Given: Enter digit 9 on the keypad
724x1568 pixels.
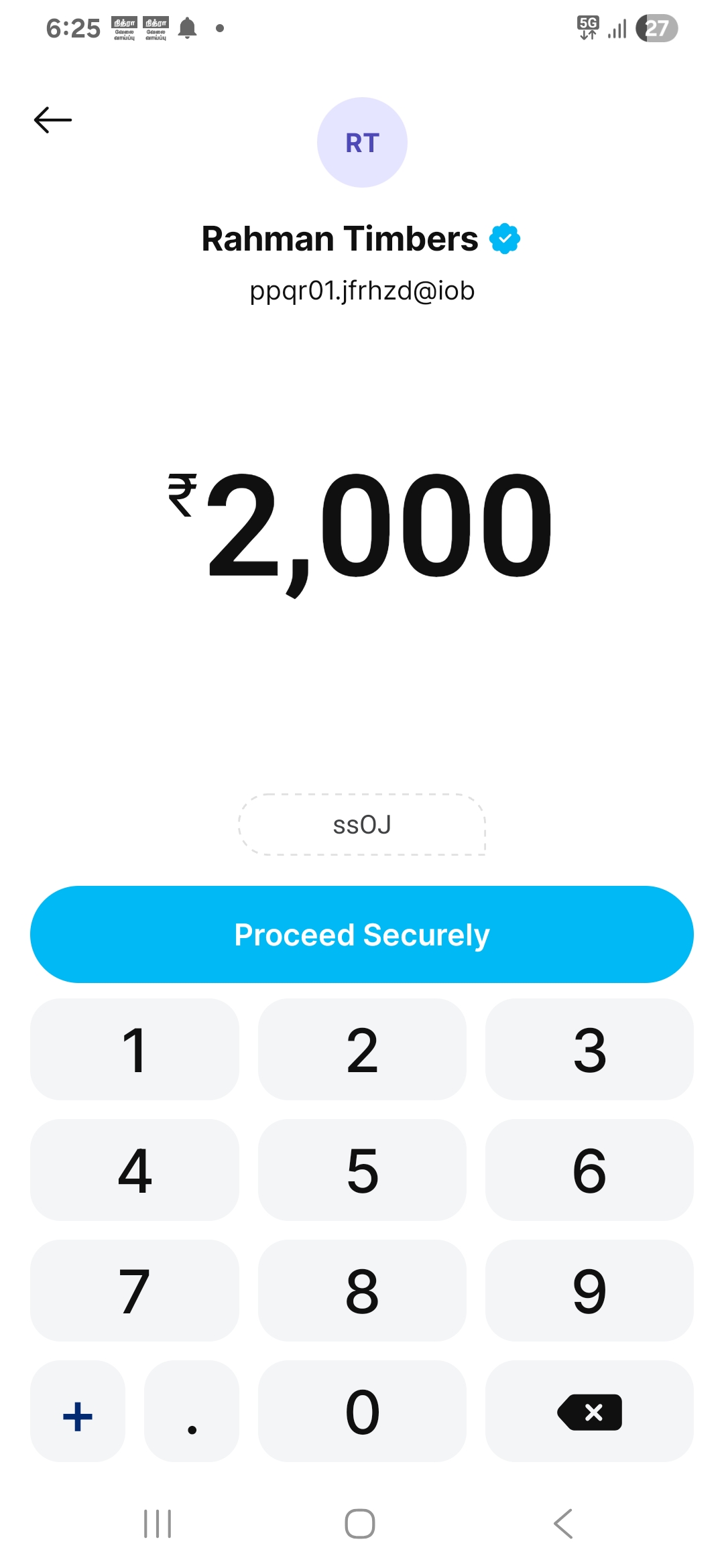Looking at the screenshot, I should [x=589, y=1291].
